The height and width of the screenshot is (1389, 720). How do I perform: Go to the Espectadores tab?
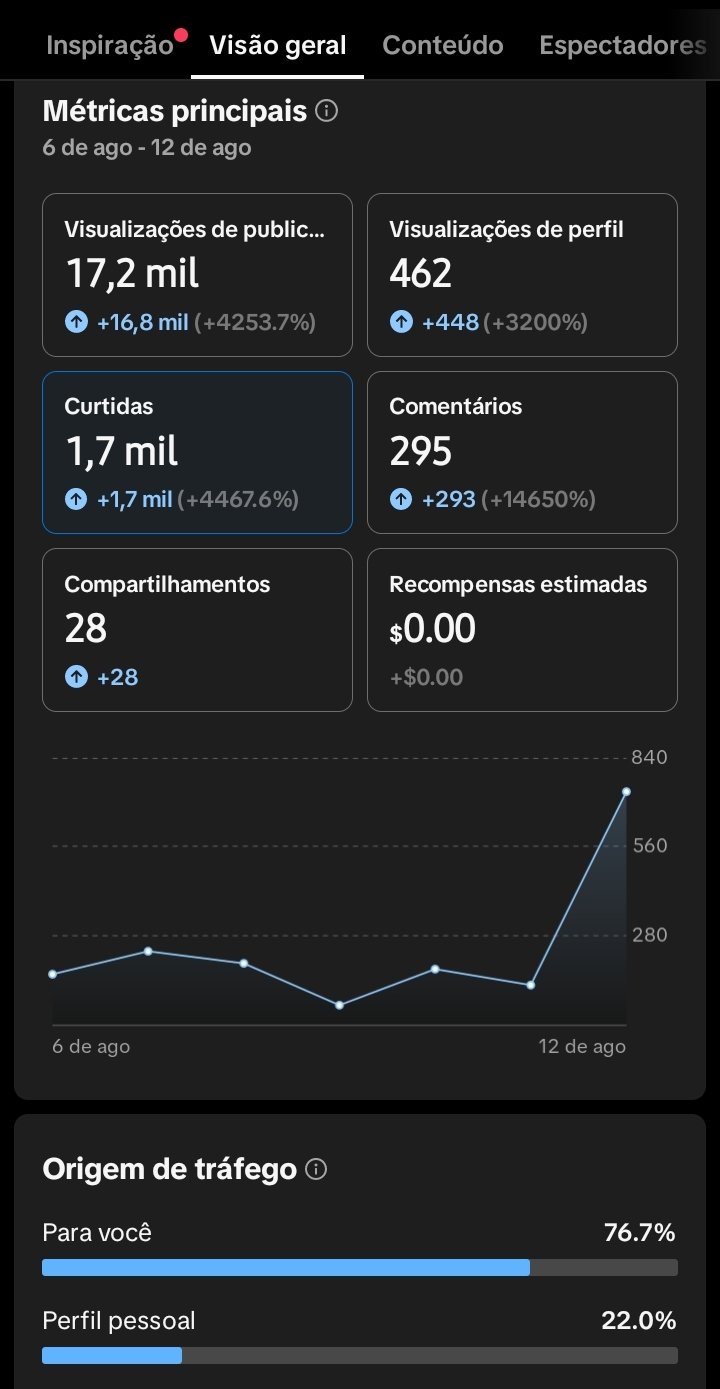[x=622, y=45]
